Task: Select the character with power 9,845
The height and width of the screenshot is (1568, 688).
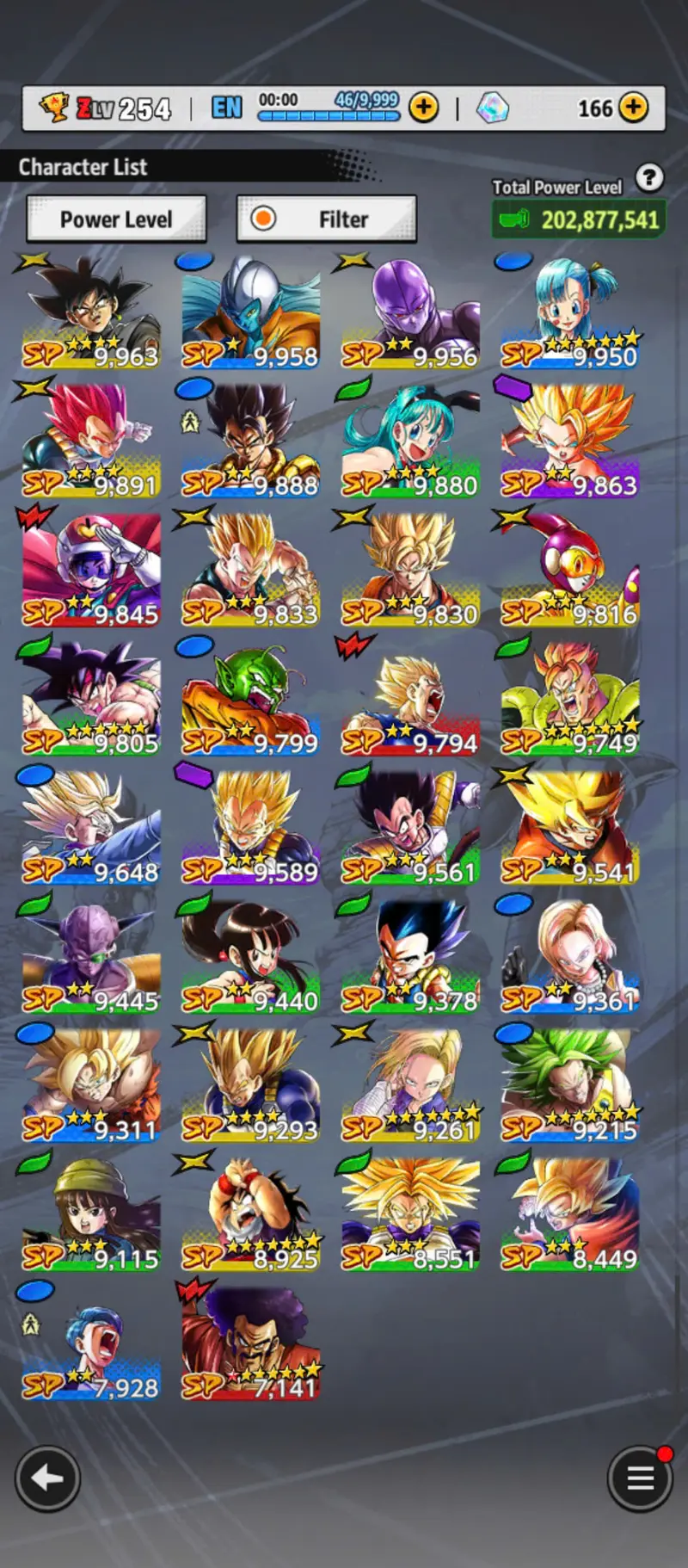Action: click(90, 571)
